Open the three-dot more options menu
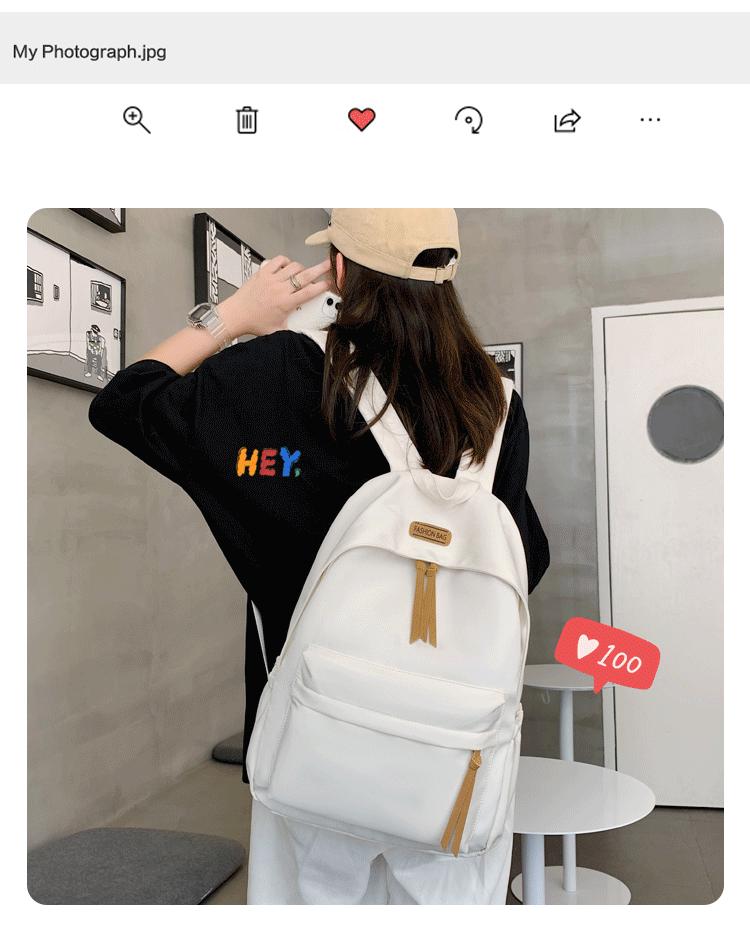Screen dimensions: 750x942 (x=650, y=120)
